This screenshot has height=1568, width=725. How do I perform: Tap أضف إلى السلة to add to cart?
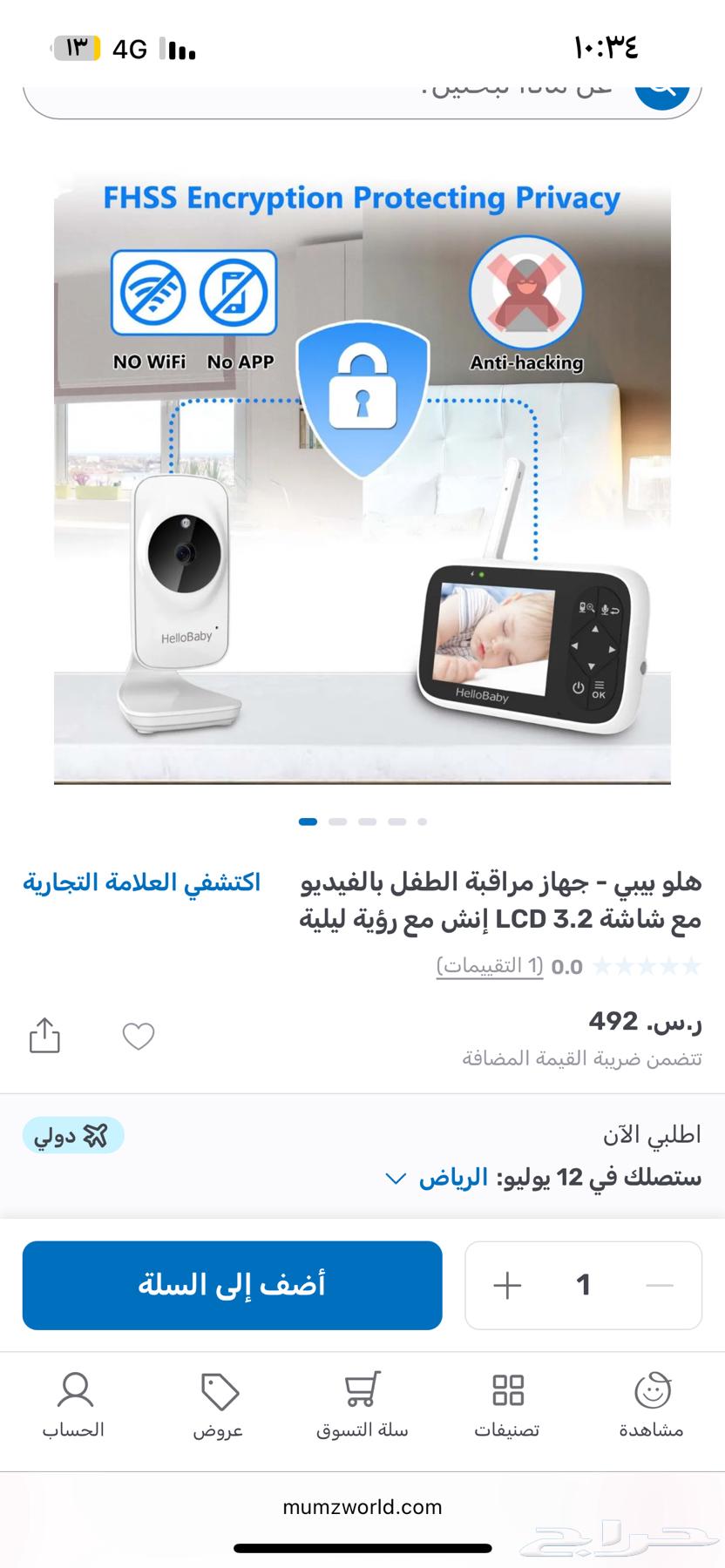(x=232, y=1285)
